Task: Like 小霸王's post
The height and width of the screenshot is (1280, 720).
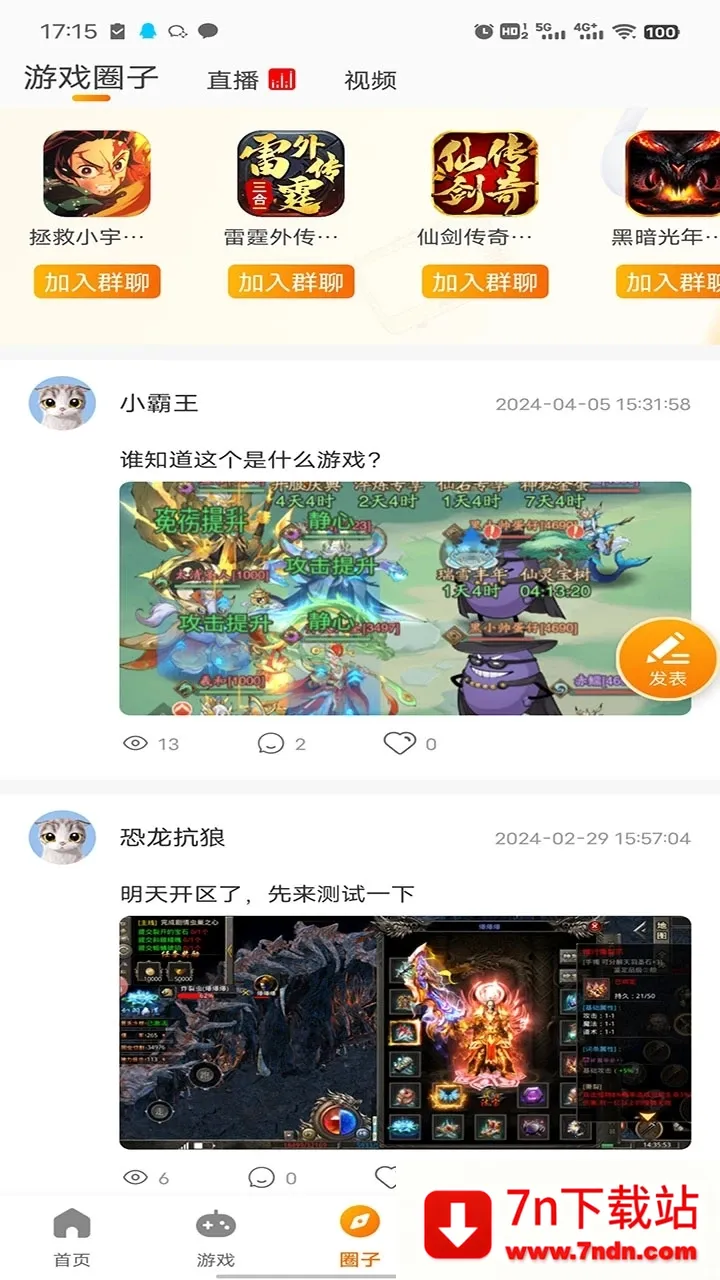Action: pyautogui.click(x=400, y=743)
